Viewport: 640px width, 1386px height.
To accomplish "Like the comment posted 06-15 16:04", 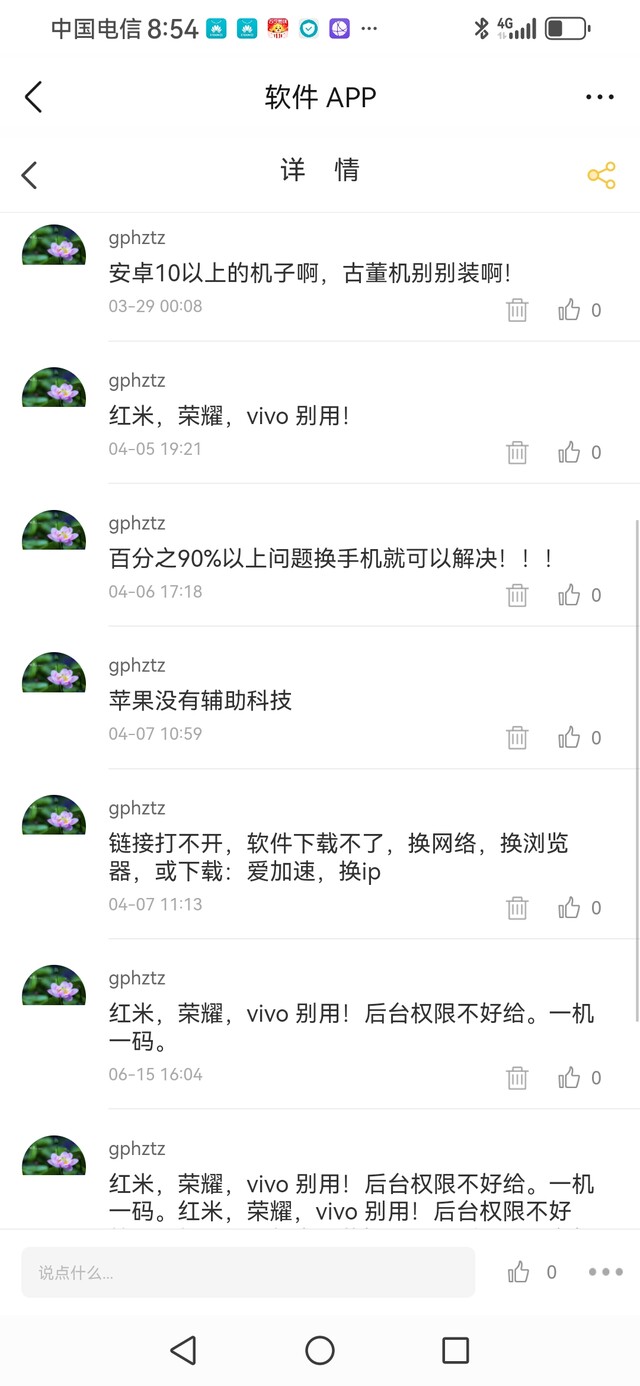I will coord(570,1078).
